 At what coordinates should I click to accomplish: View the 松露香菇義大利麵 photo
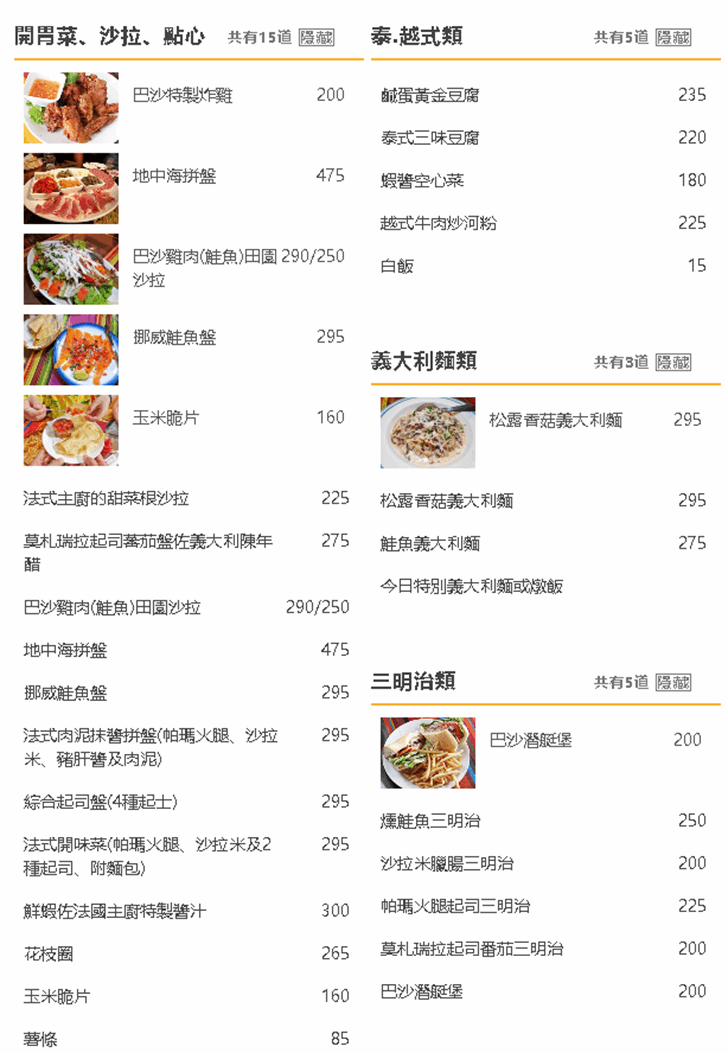pyautogui.click(x=428, y=432)
